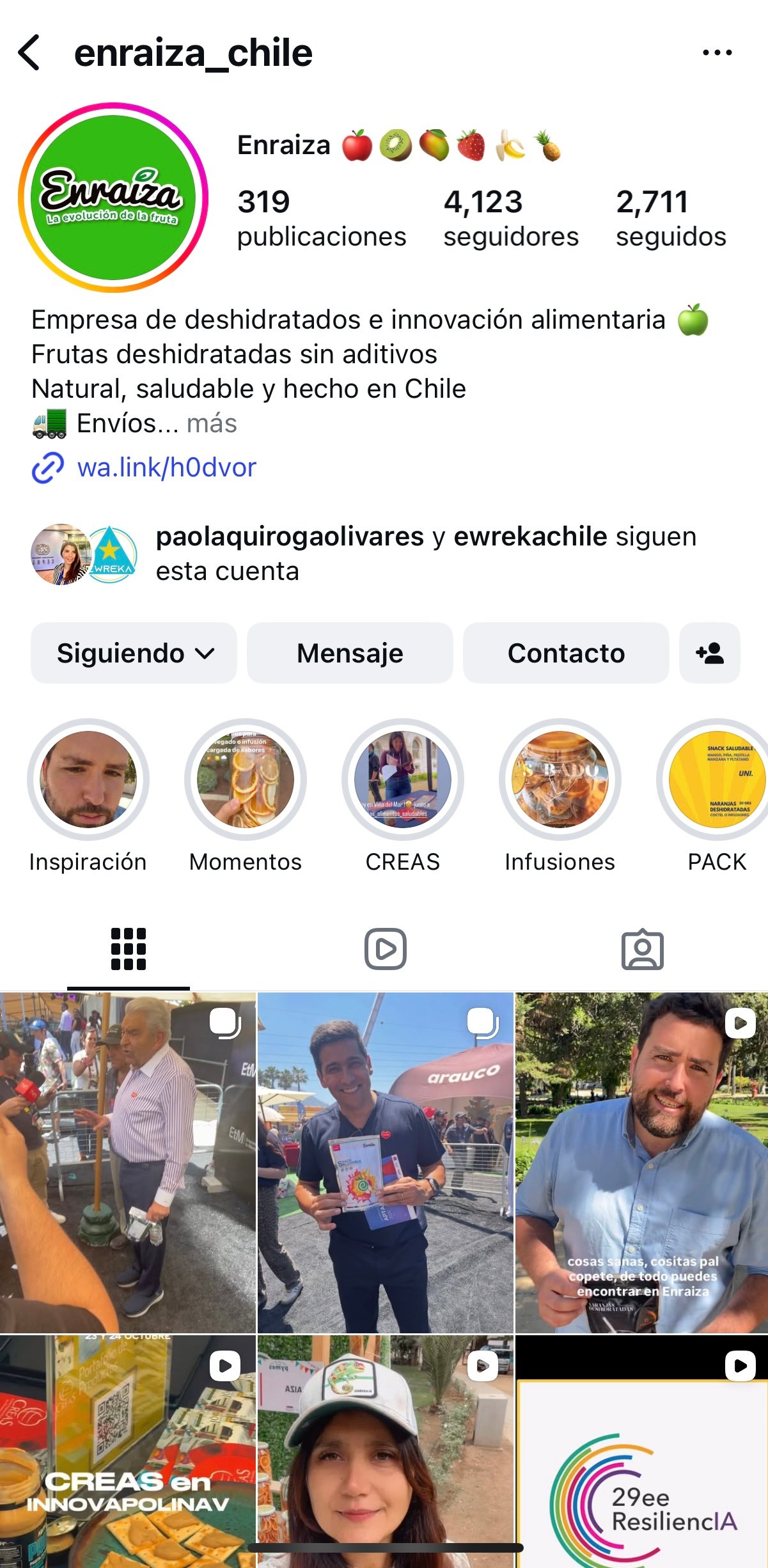View the Enraiza profile picture story
This screenshot has width=768, height=1568.
pyautogui.click(x=113, y=198)
